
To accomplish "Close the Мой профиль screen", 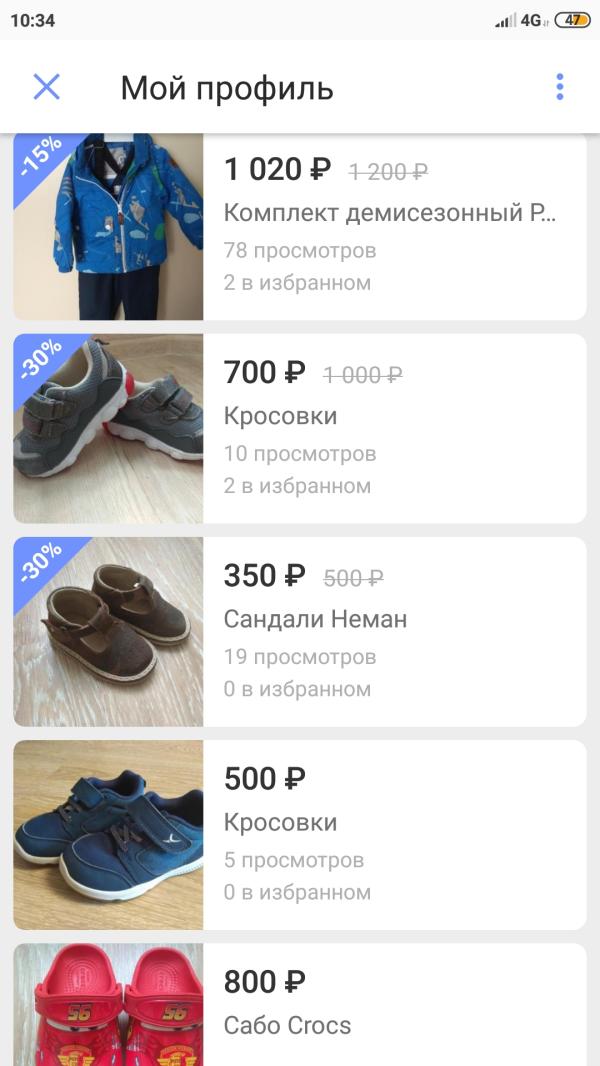I will (x=46, y=87).
